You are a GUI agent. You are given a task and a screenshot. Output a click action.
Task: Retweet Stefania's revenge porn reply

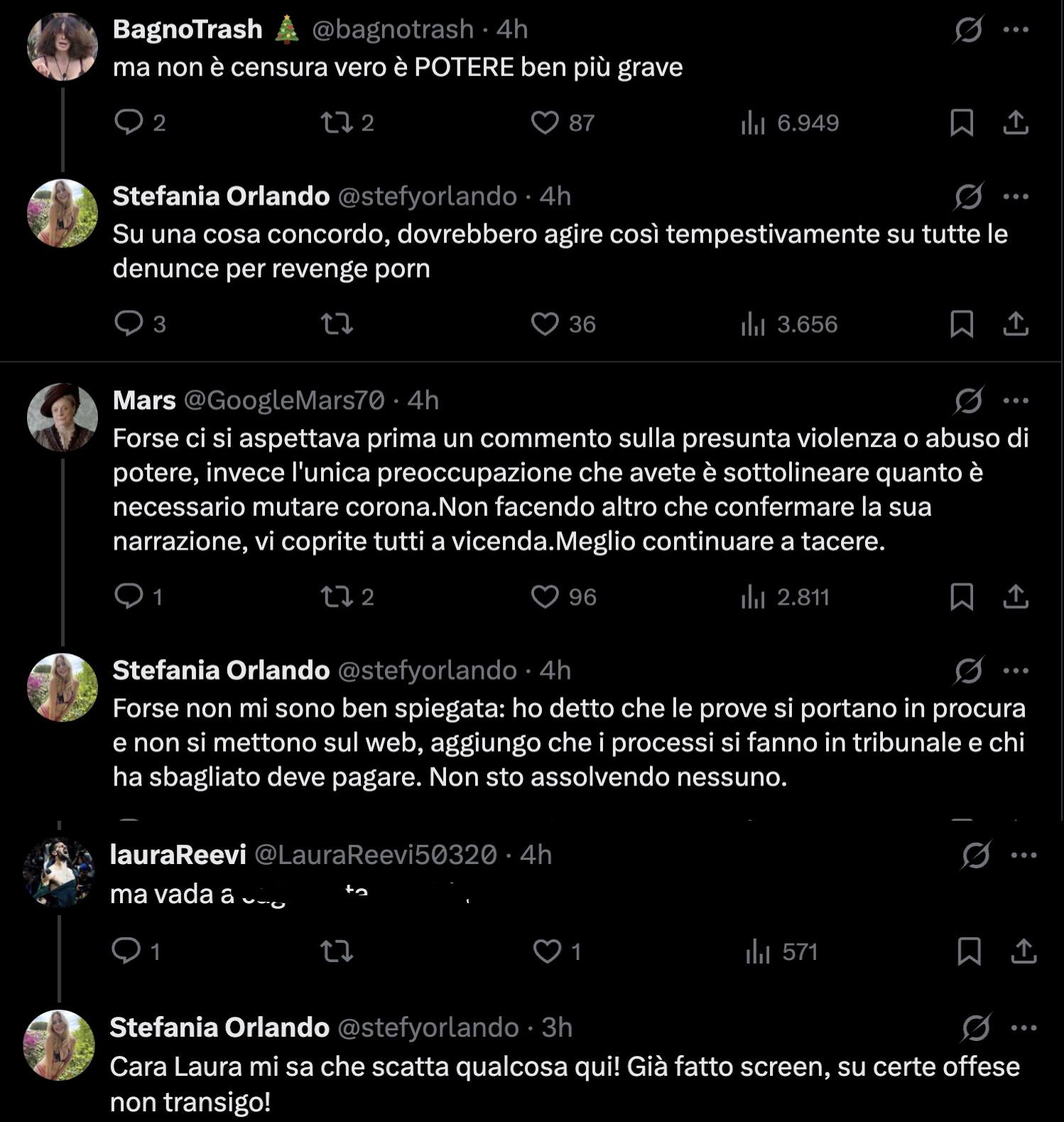pyautogui.click(x=337, y=325)
